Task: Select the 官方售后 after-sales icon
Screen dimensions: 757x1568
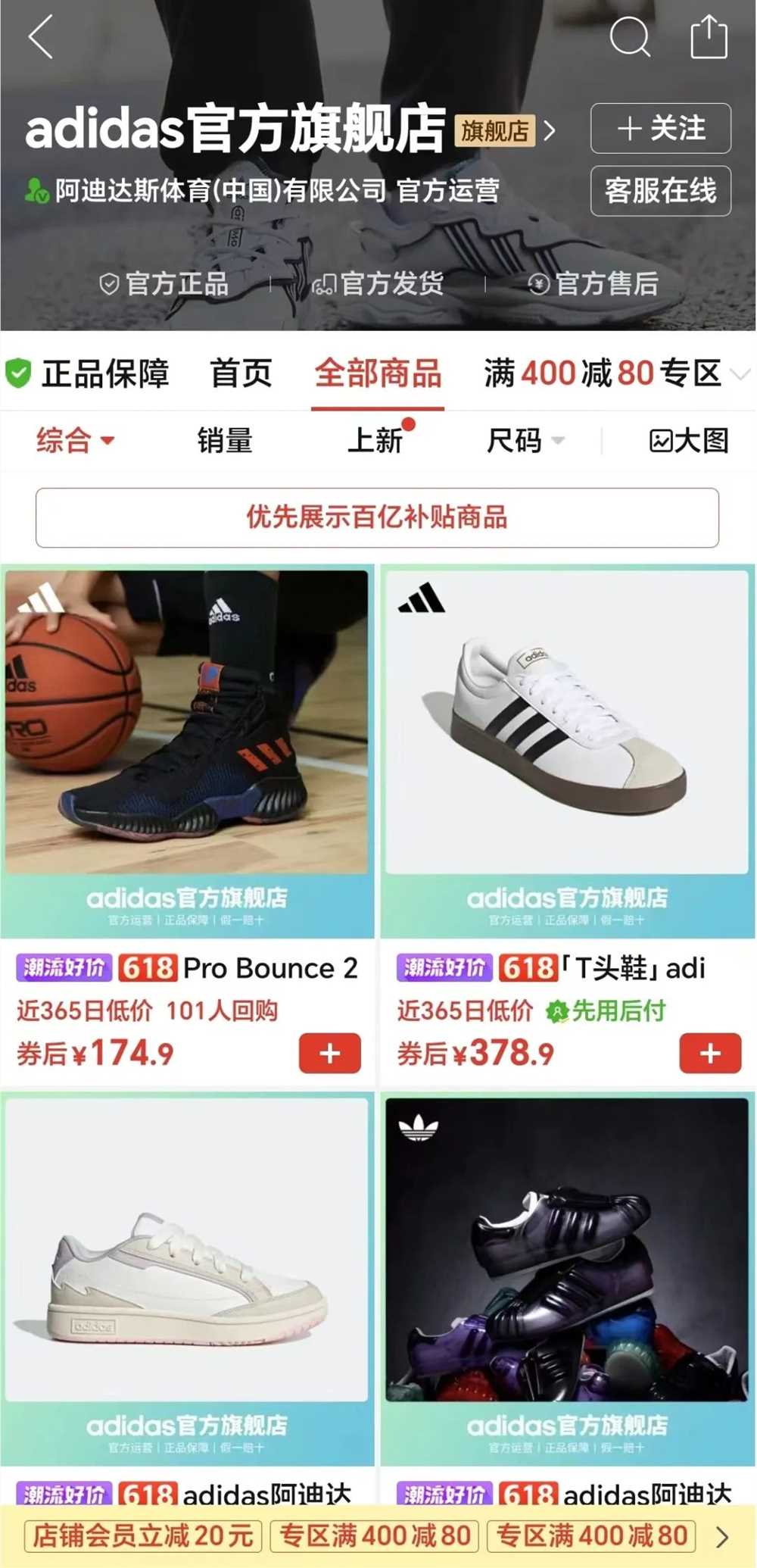Action: coord(540,286)
